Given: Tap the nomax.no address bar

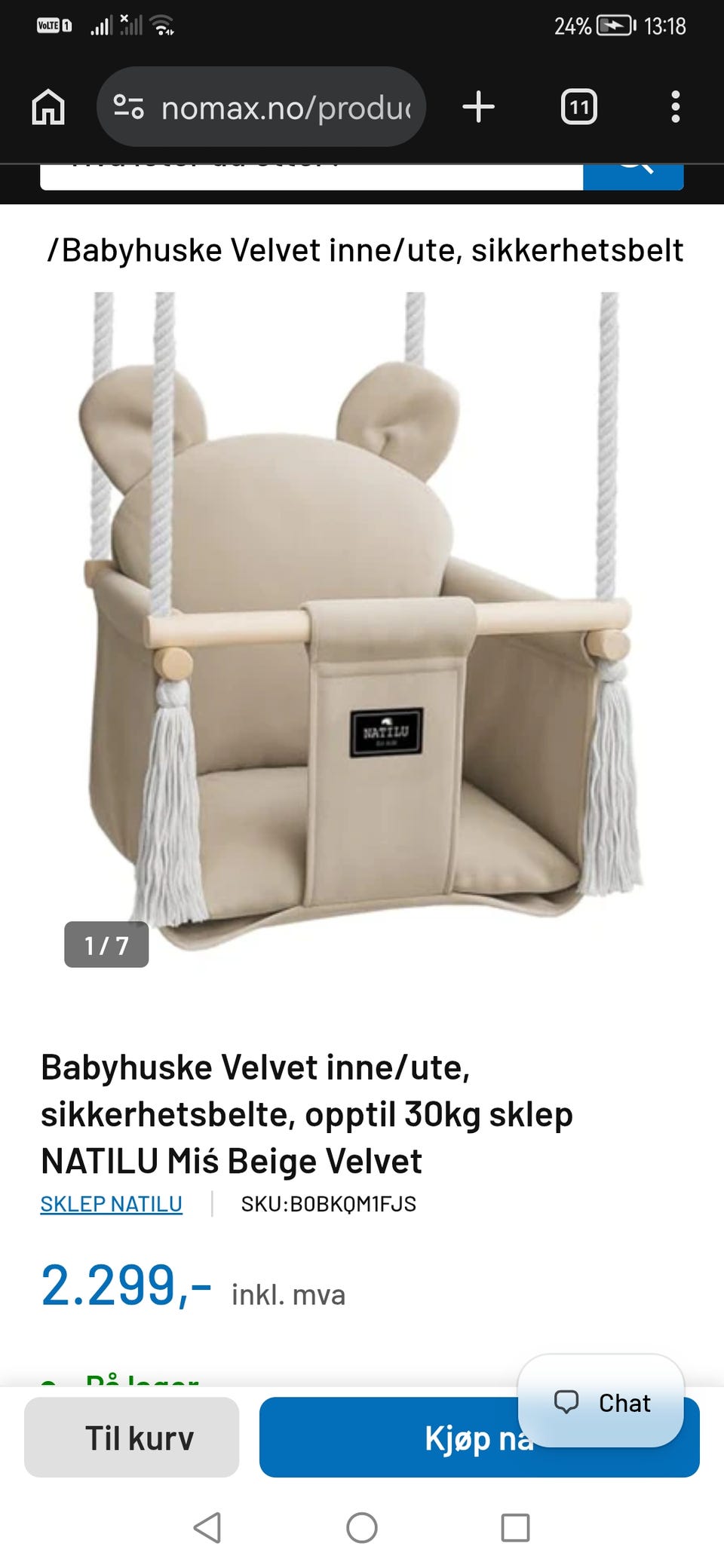Looking at the screenshot, I should (261, 107).
